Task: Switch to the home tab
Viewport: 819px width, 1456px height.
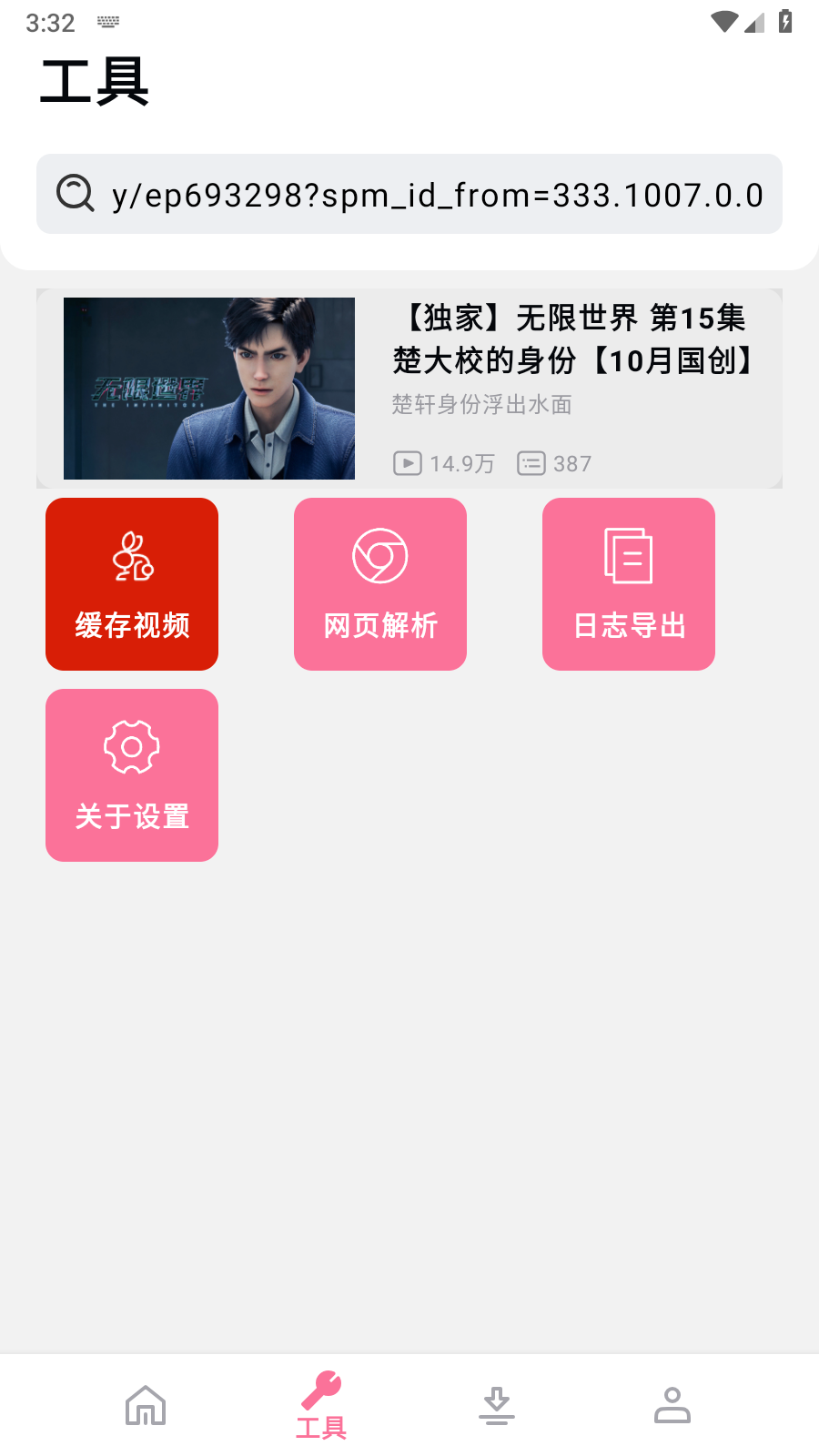Action: point(146,1405)
